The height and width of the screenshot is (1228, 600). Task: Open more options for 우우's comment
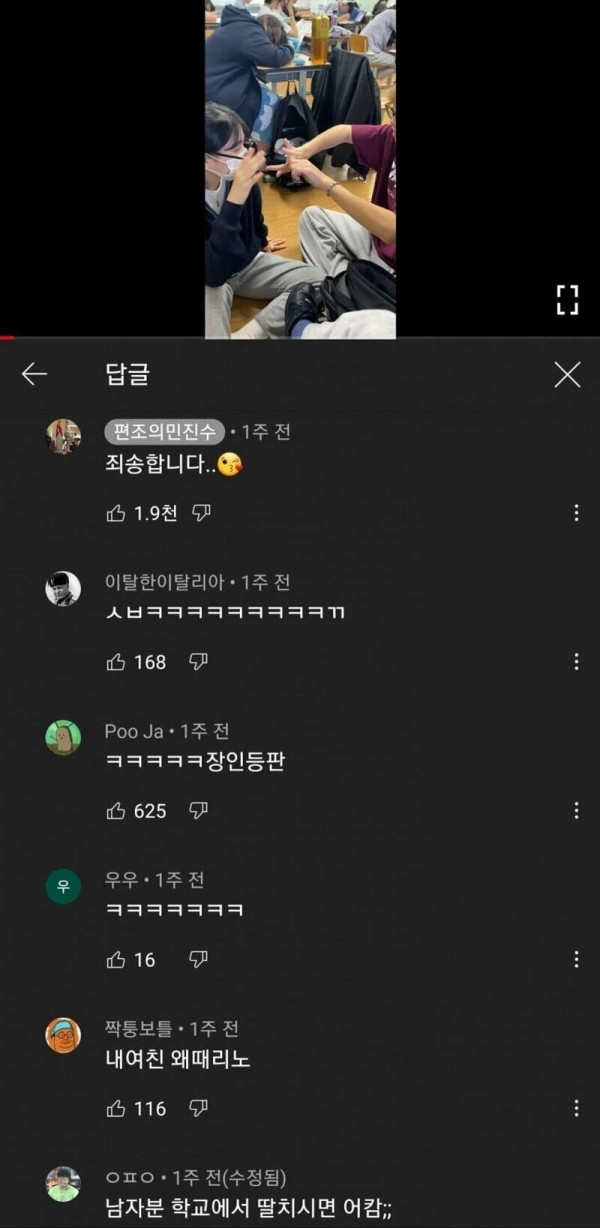coord(576,960)
